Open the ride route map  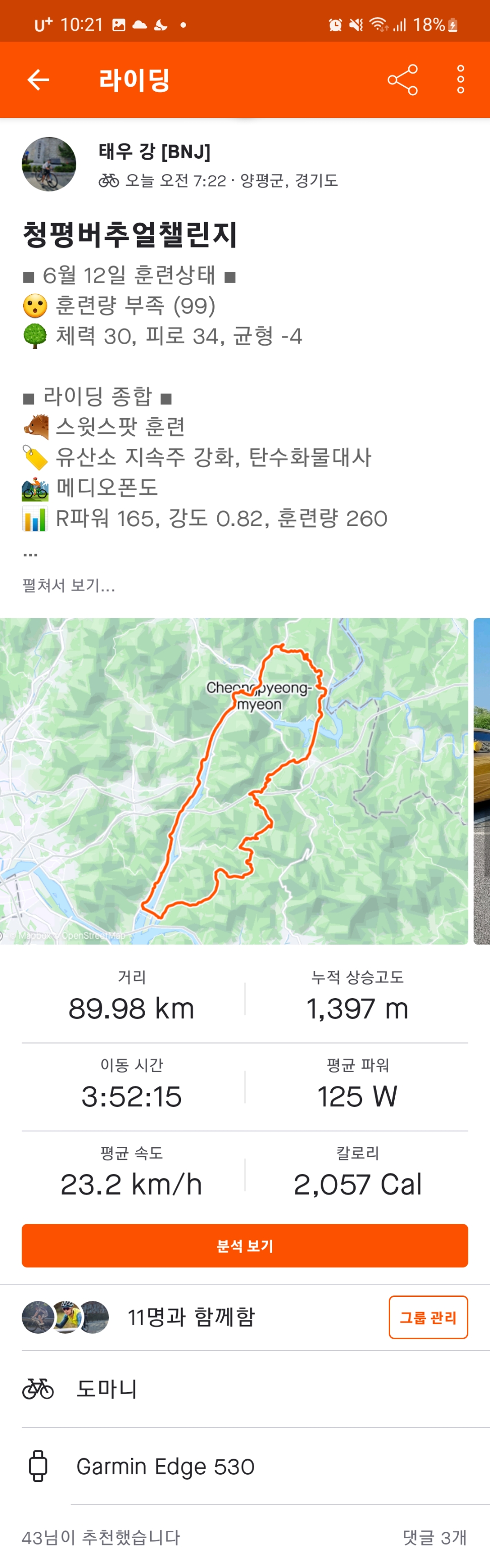pyautogui.click(x=234, y=781)
